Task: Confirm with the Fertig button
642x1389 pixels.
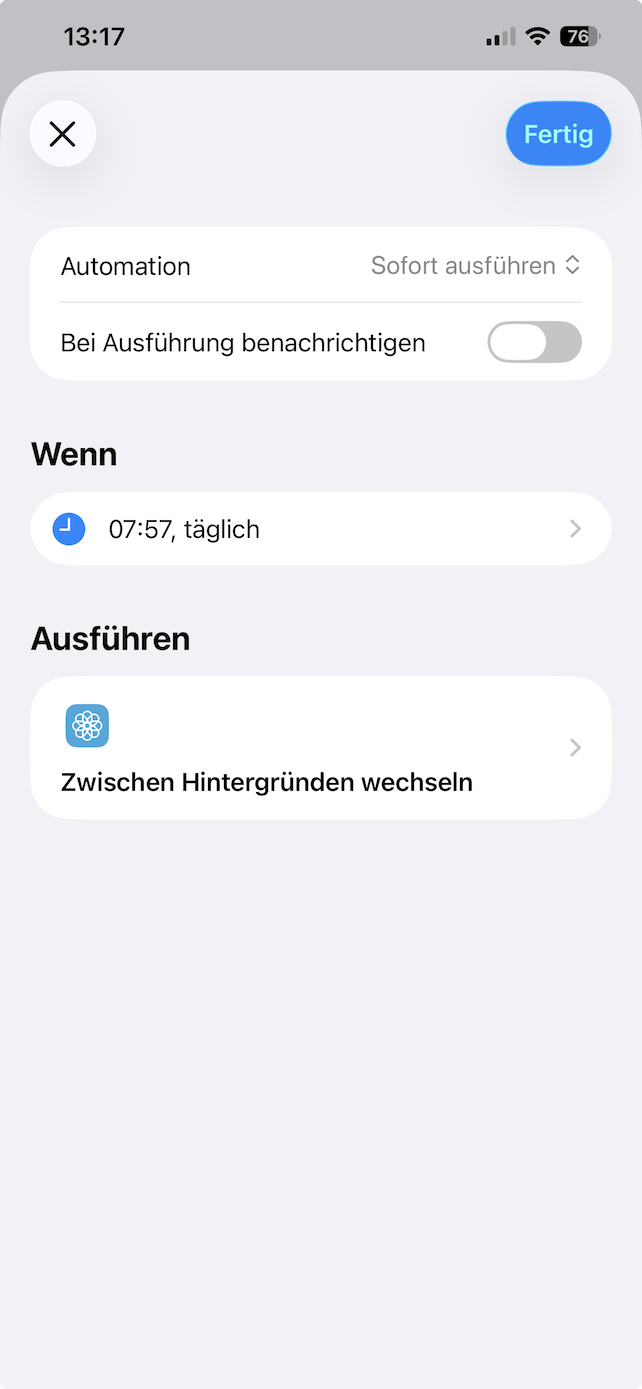Action: point(558,134)
